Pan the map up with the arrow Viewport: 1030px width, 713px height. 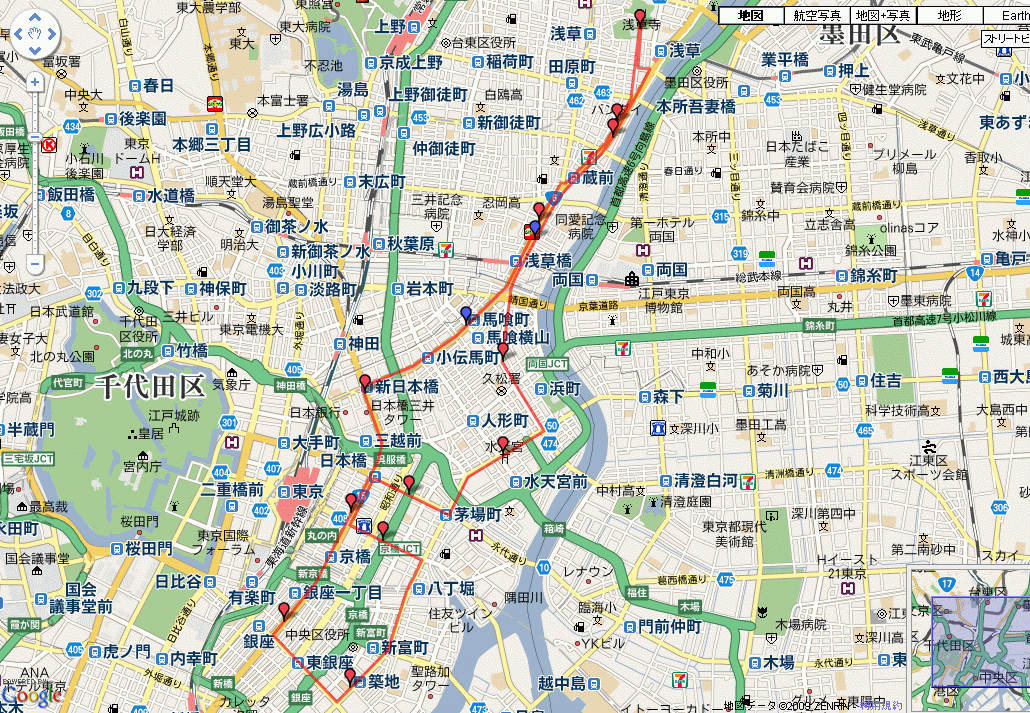pos(35,19)
